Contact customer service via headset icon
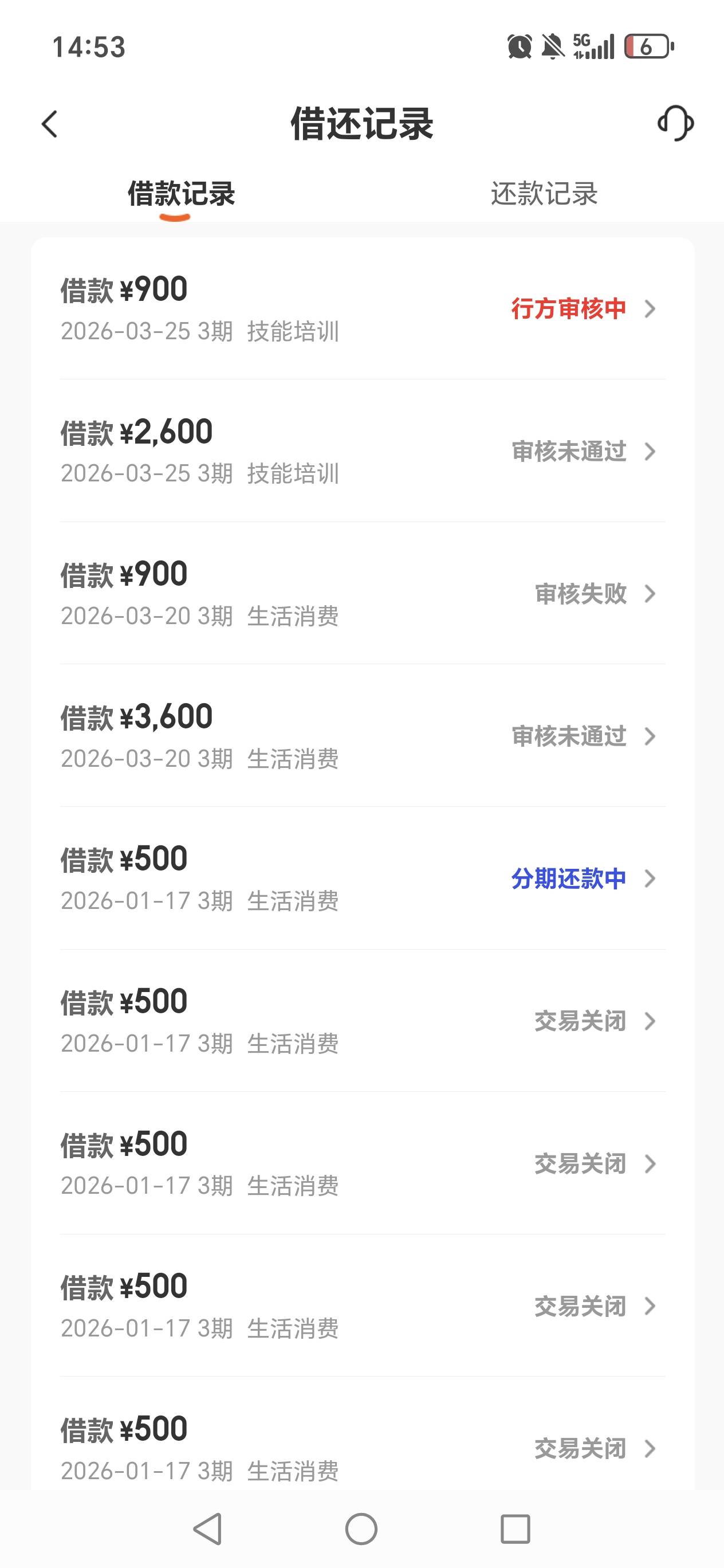 point(675,124)
